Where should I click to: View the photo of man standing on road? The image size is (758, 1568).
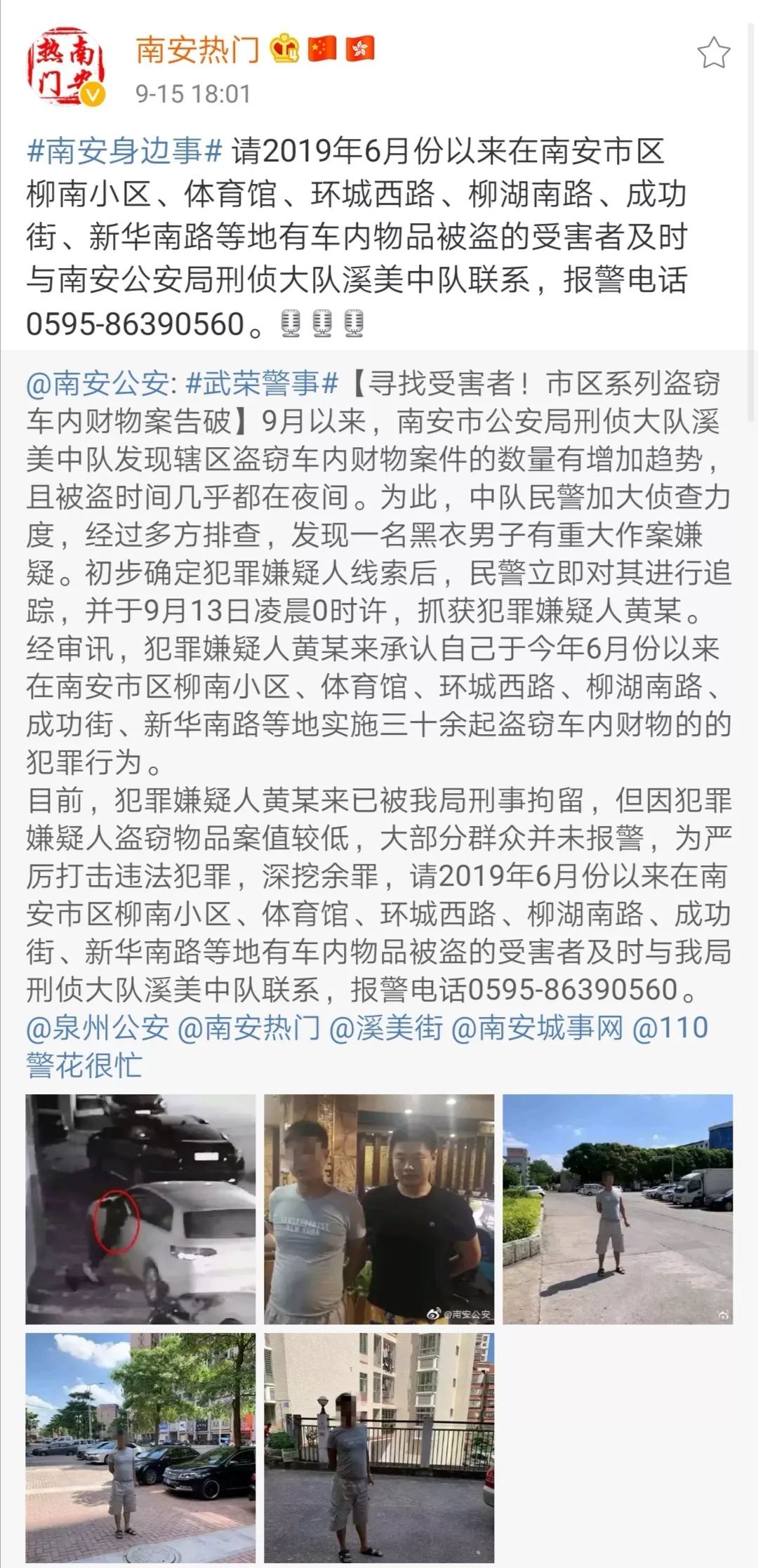618,1209
